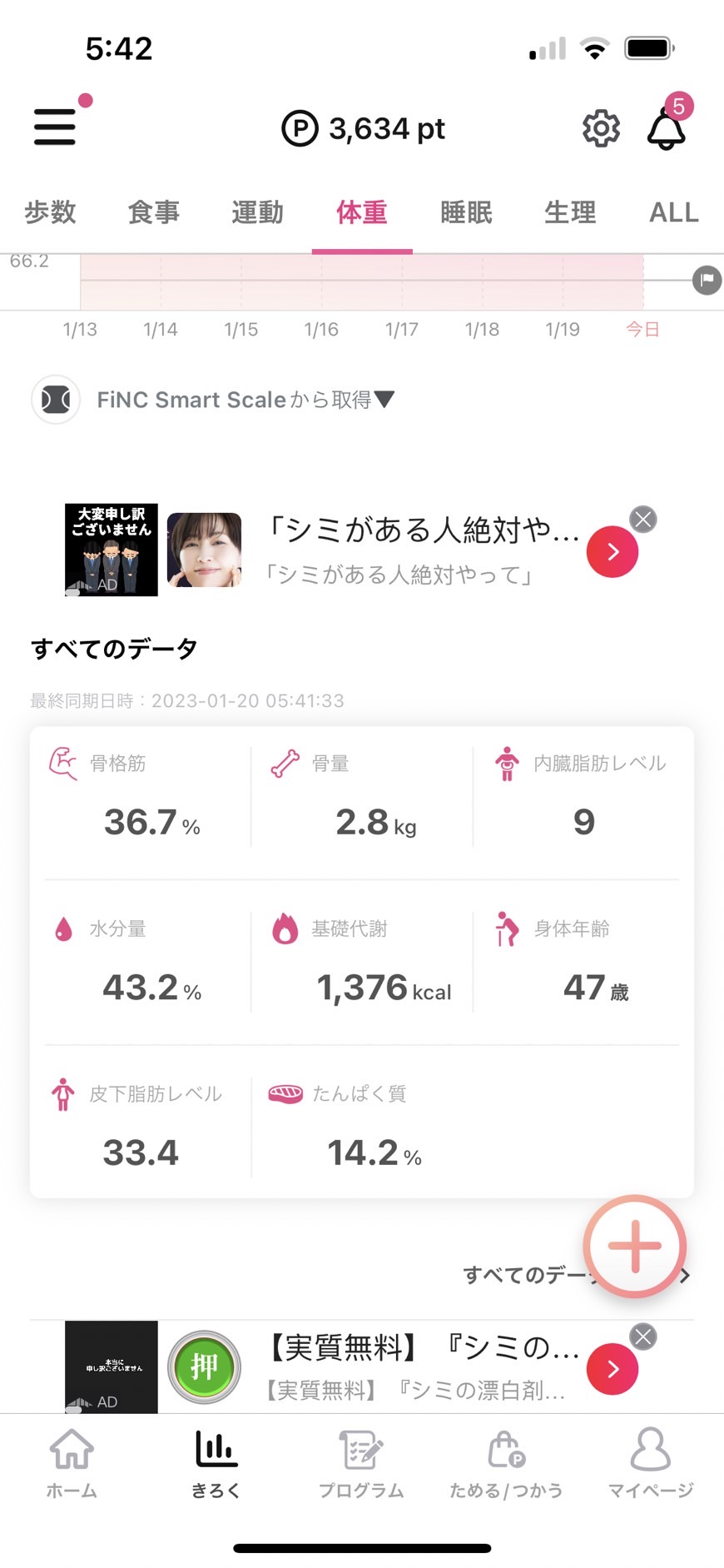Tap the pink plus add-record button

click(635, 1247)
